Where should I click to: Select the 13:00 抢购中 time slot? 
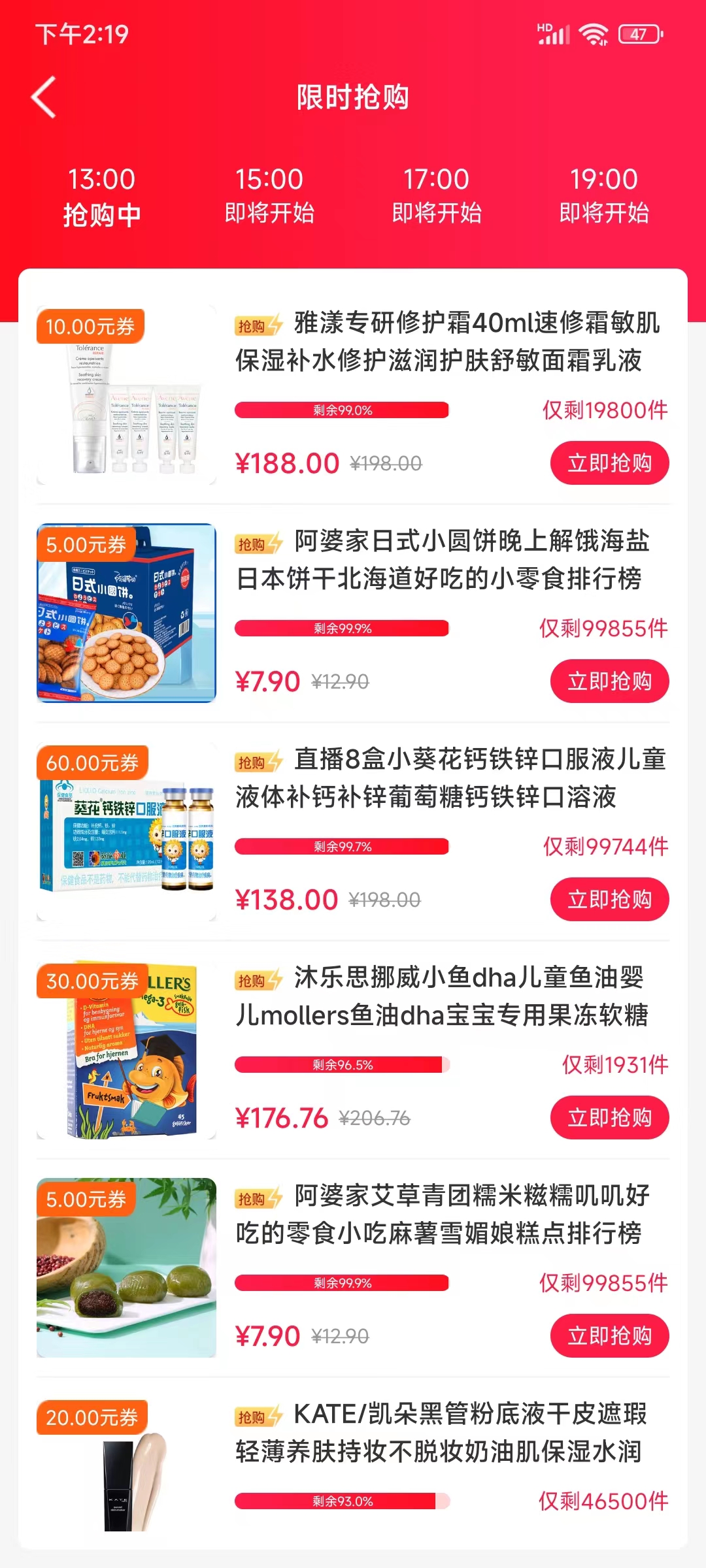tap(102, 196)
